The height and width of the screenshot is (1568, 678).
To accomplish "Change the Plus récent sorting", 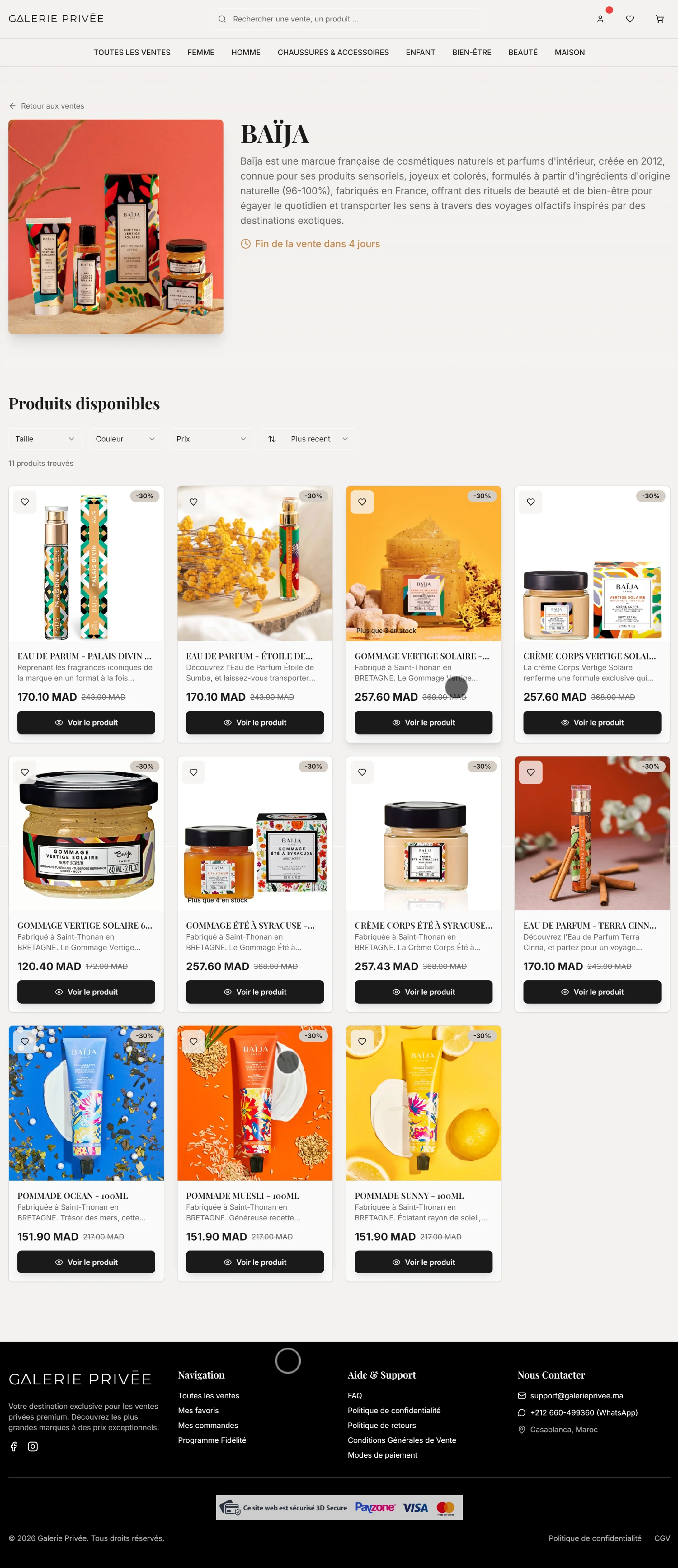I will pos(309,439).
